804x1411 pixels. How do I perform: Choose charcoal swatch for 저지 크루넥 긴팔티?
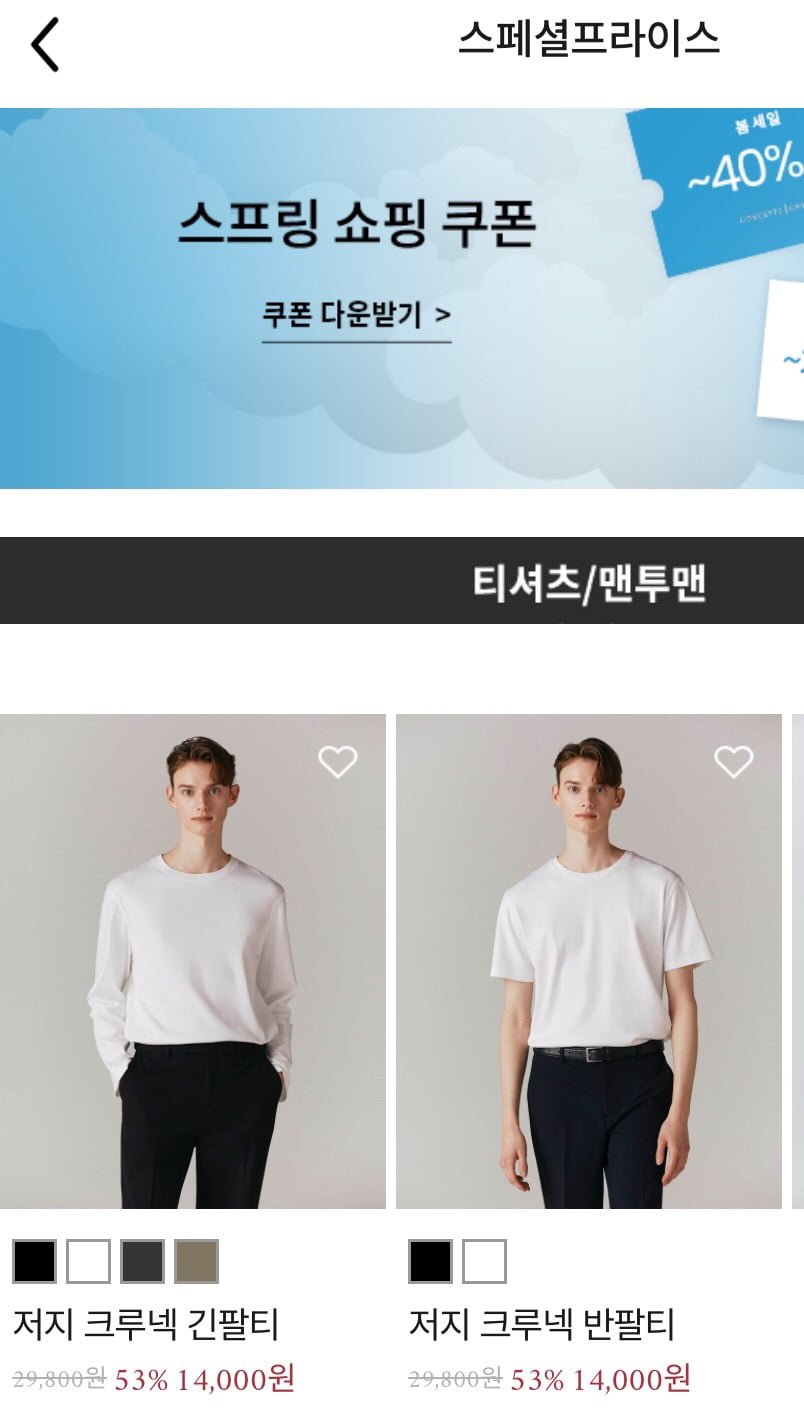click(x=142, y=1261)
